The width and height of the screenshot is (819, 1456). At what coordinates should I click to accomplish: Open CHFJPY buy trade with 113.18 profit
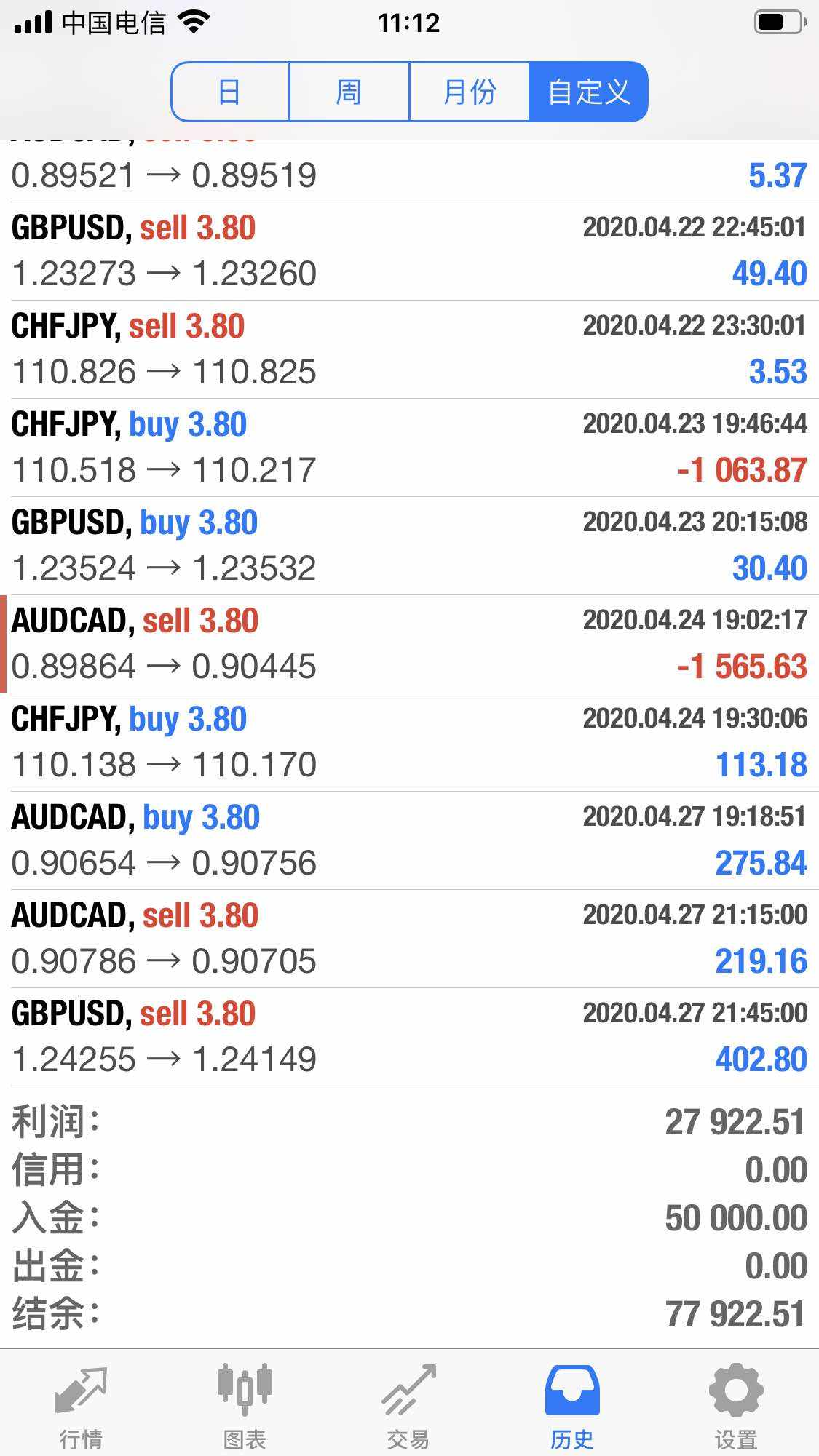(x=409, y=742)
